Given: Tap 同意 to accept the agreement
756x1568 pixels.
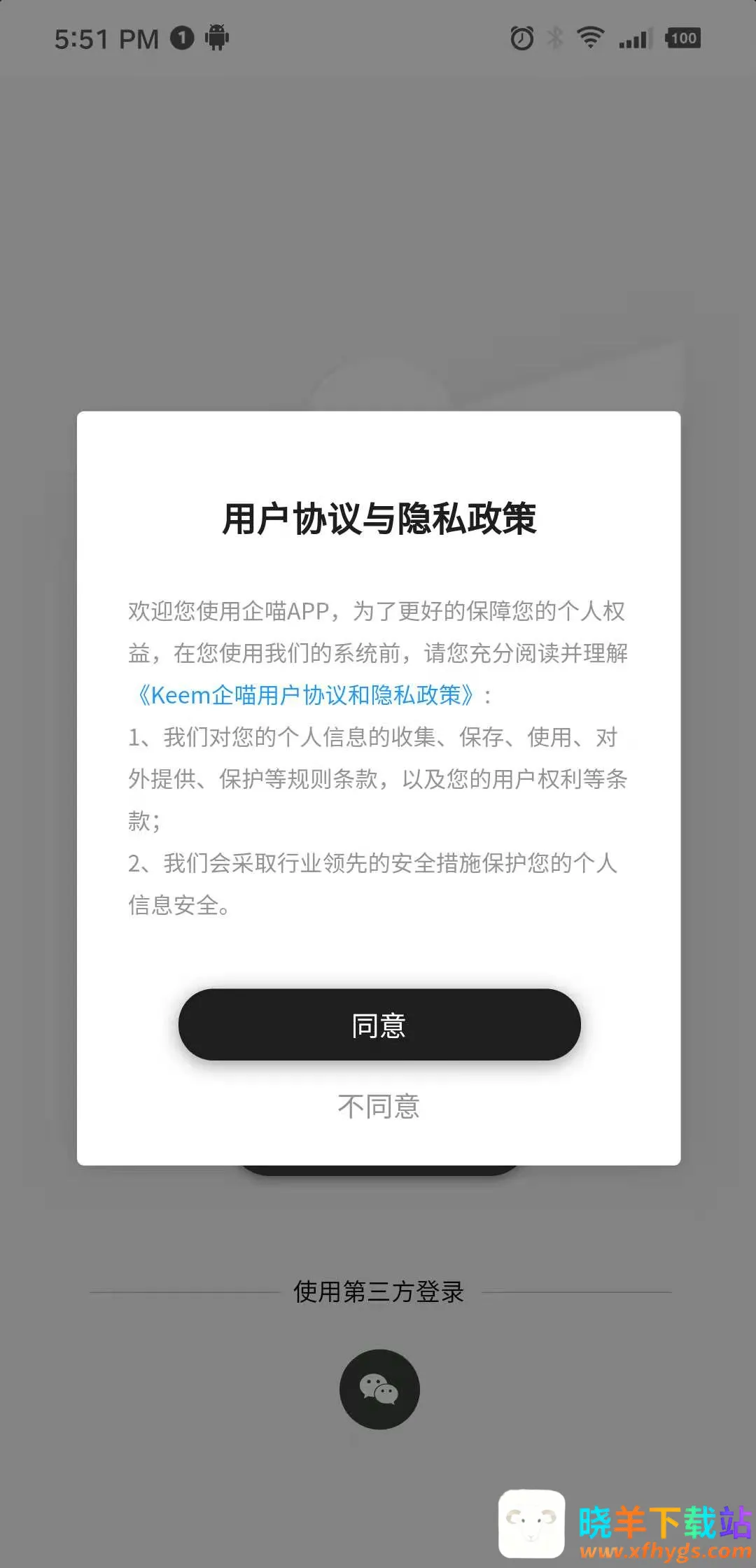Looking at the screenshot, I should point(379,1025).
